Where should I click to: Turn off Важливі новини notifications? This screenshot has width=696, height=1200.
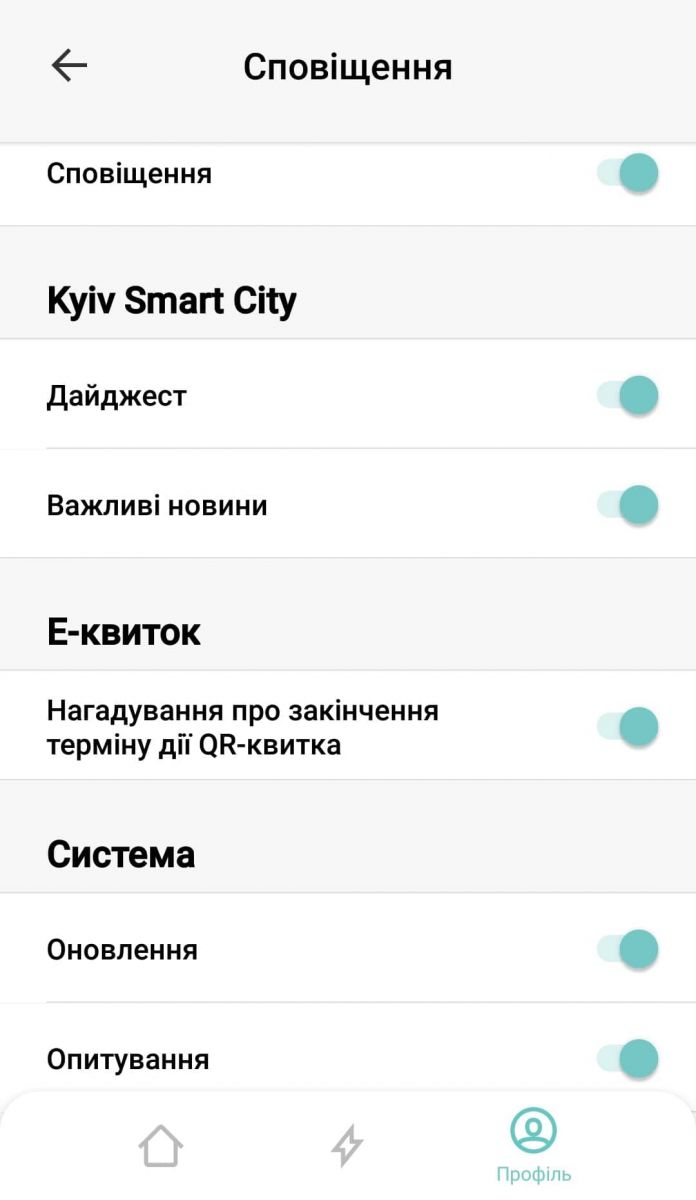[628, 504]
